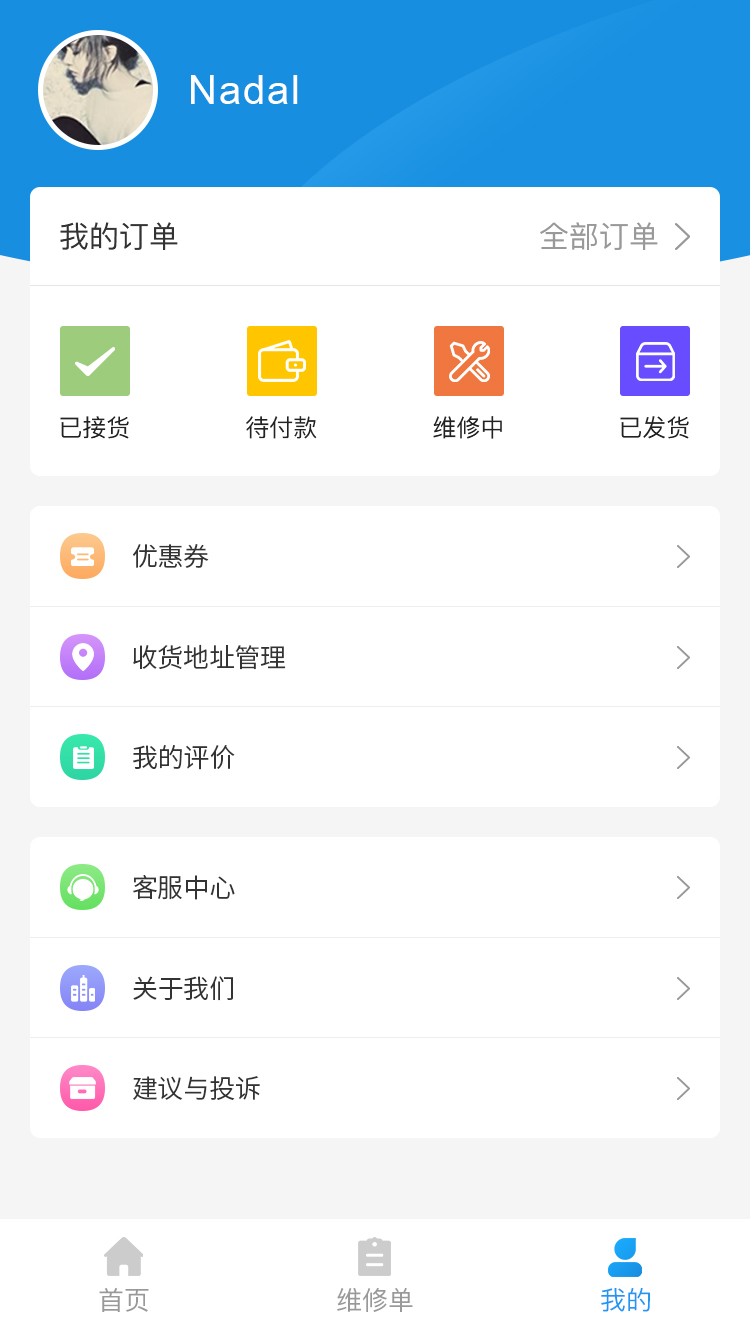The width and height of the screenshot is (750, 1329).
Task: Open 关于我们 page
Action: [375, 988]
